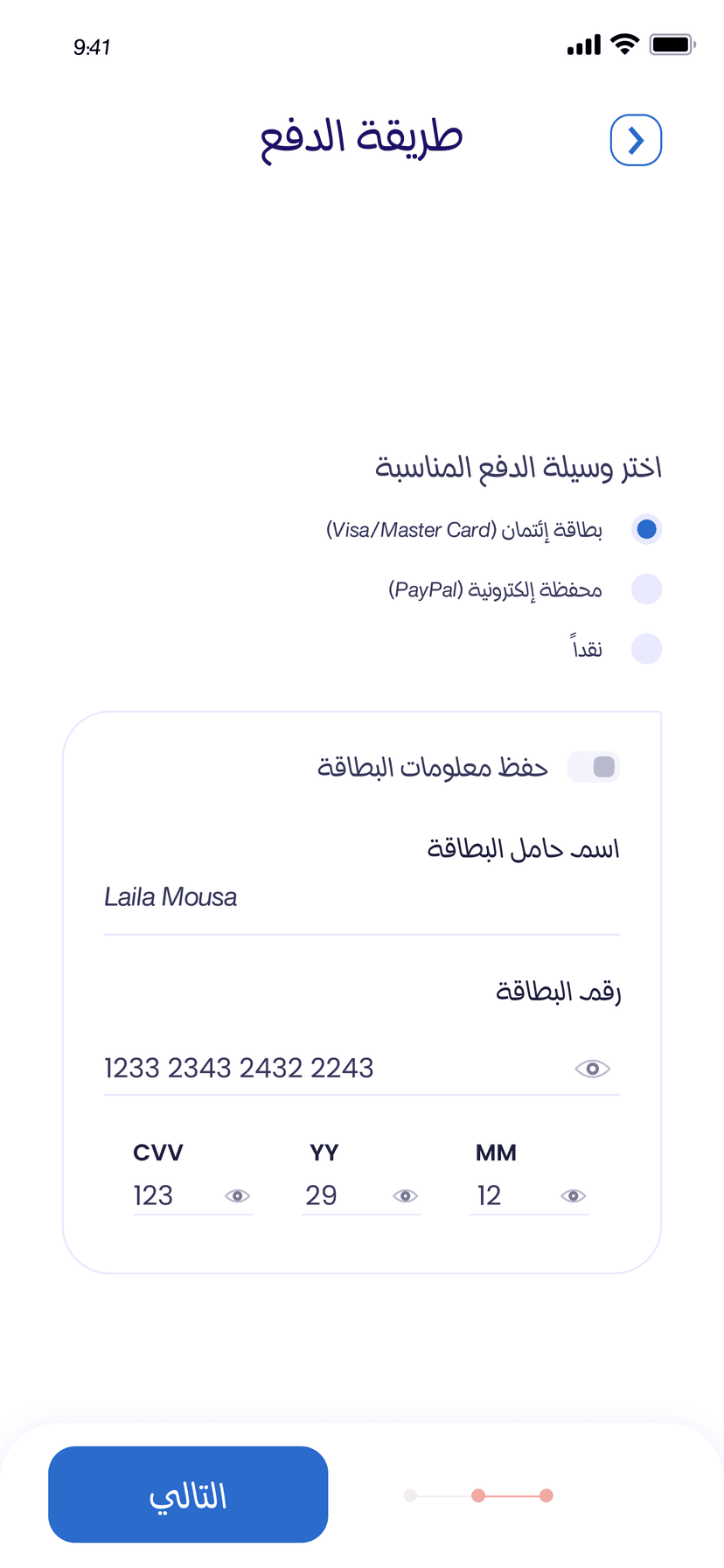The height and width of the screenshot is (1568, 724).
Task: Toggle the save card information switch
Action: (594, 767)
